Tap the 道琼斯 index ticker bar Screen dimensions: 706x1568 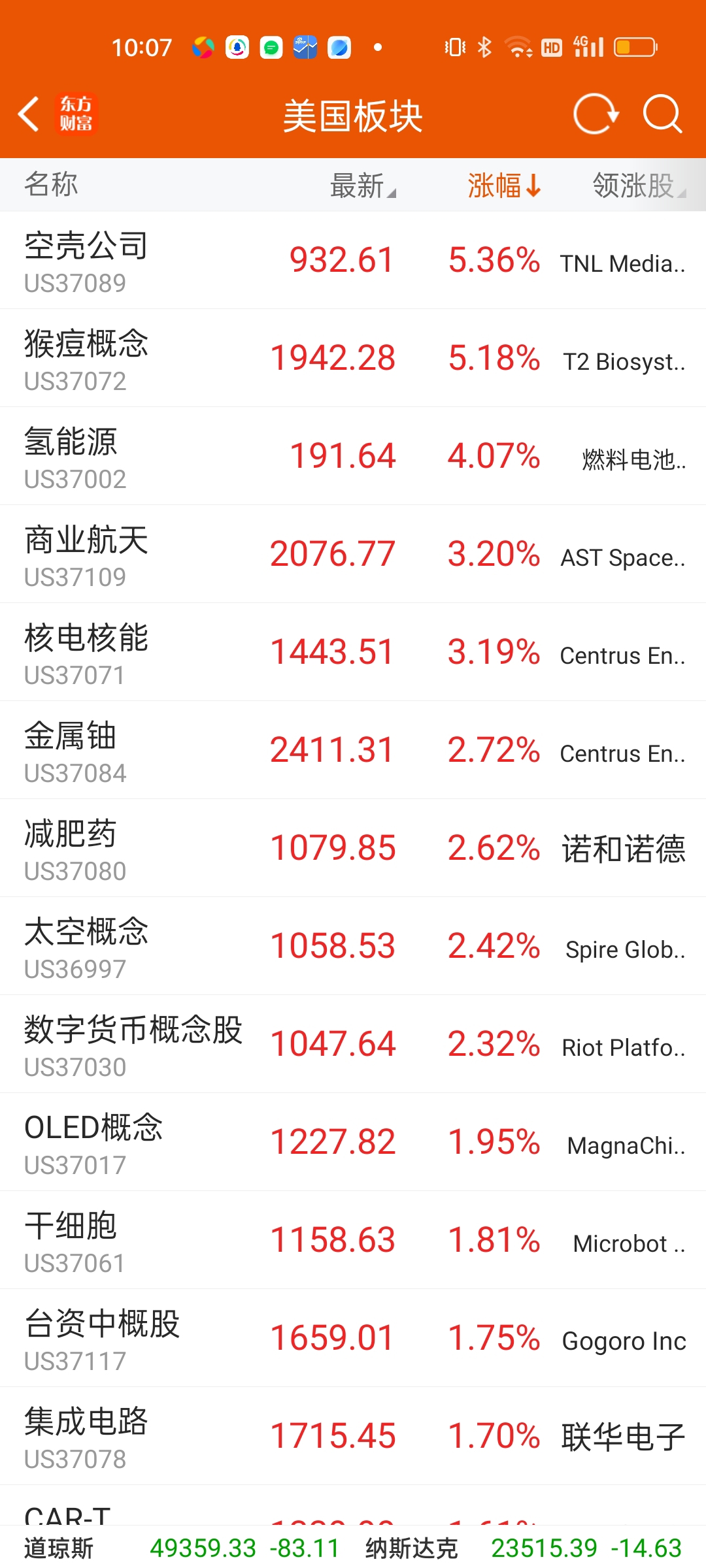tap(182, 1548)
